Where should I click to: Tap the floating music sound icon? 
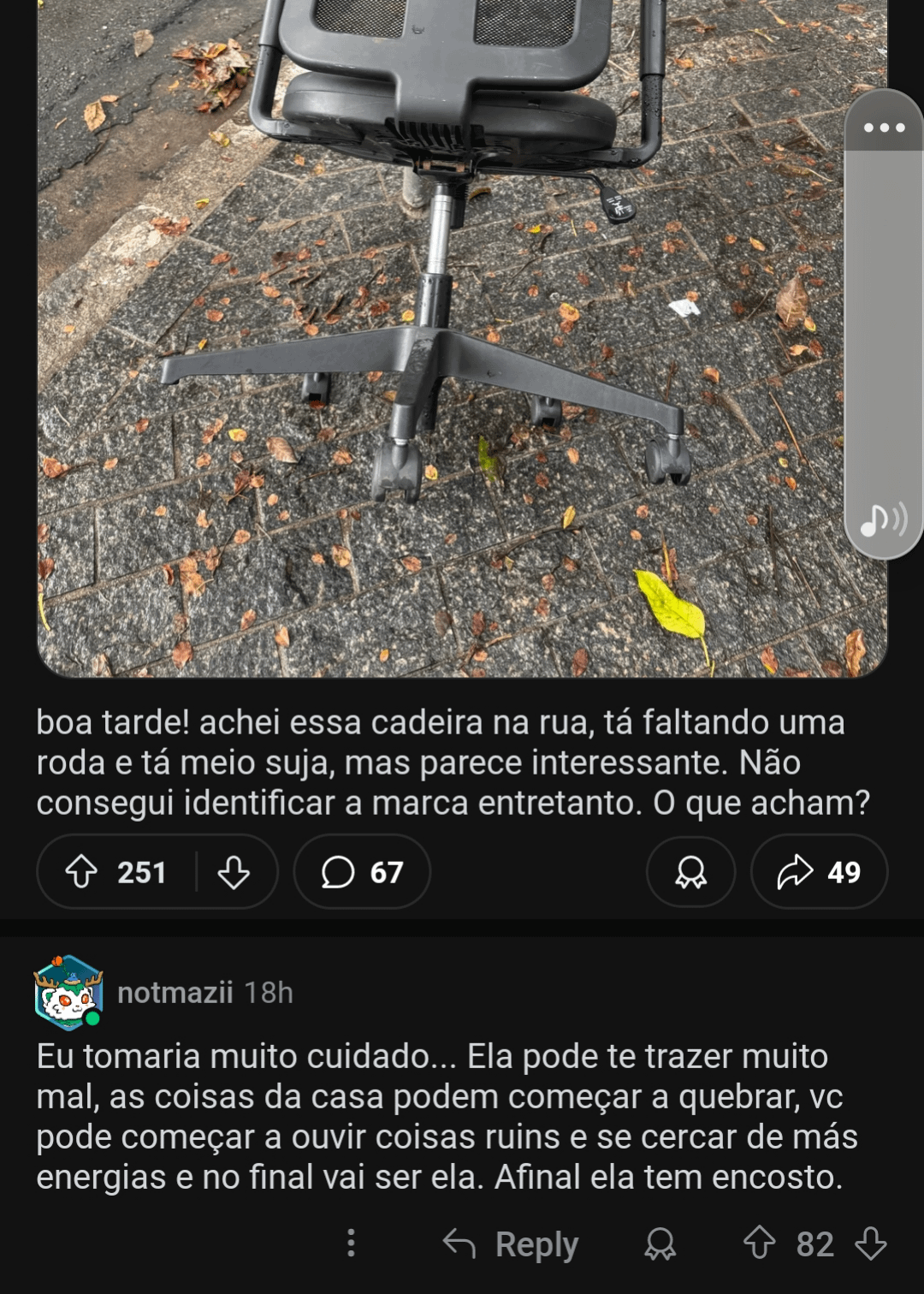[x=883, y=519]
